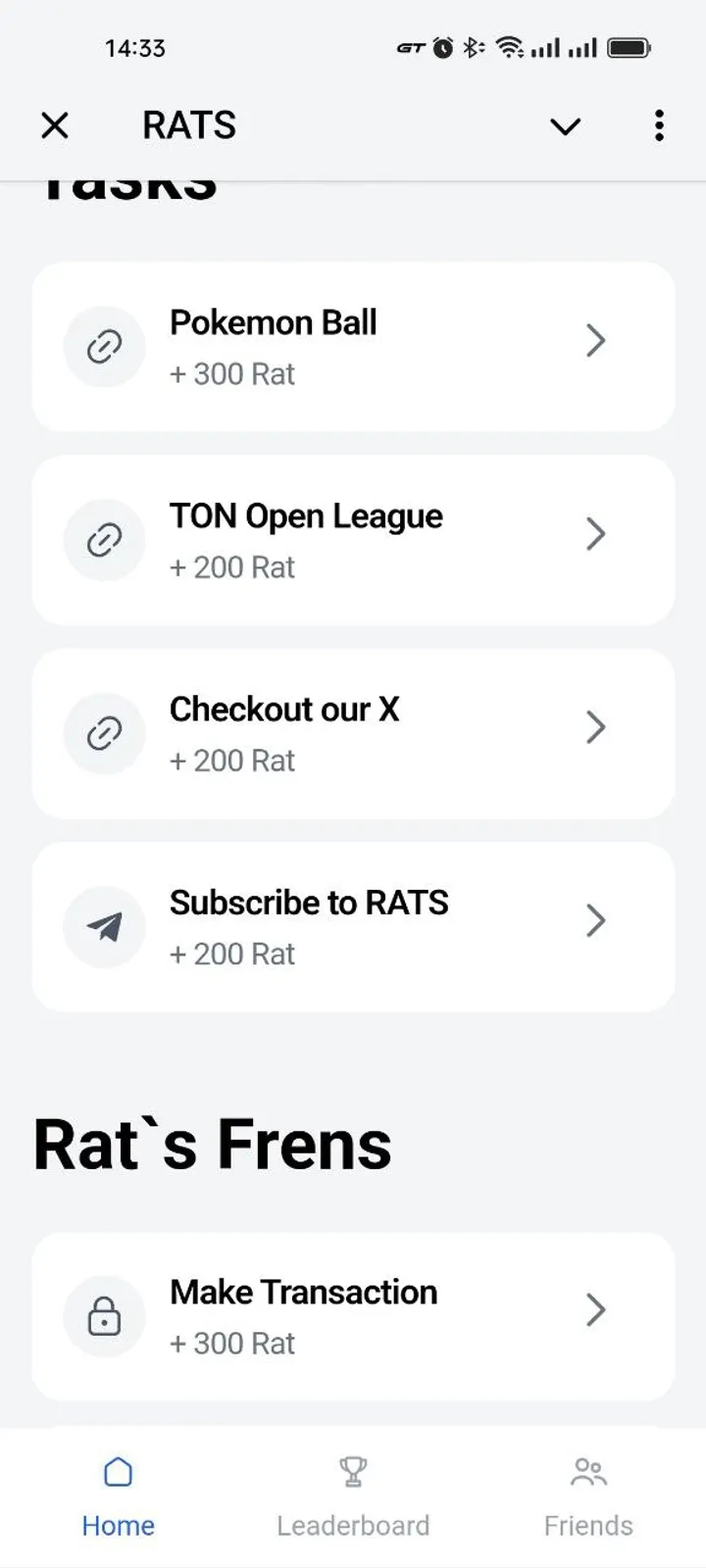706x1568 pixels.
Task: Expand the Subscribe to RATS task chevron
Action: tap(596, 920)
